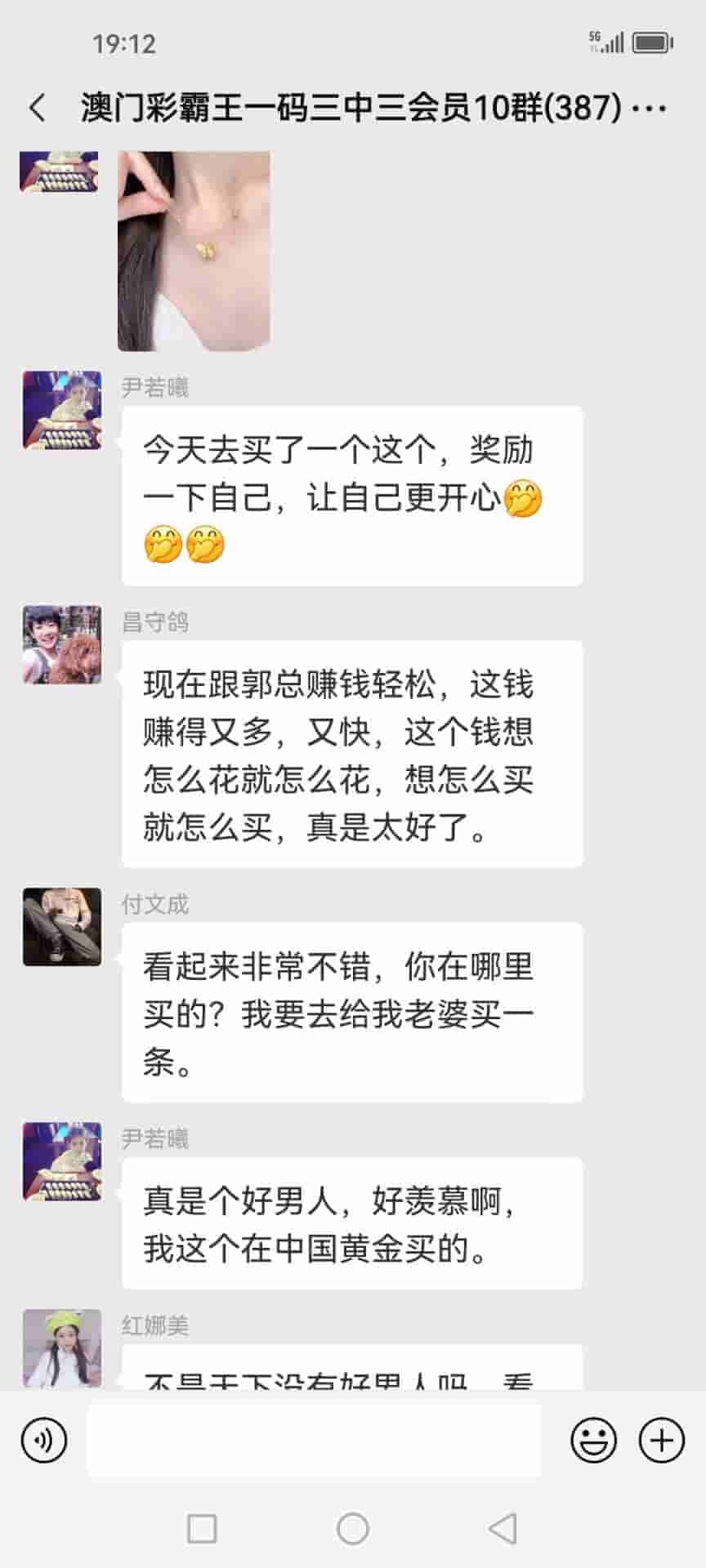Open 红娜美's profile avatar
Image resolution: width=706 pixels, height=1568 pixels.
point(62,1347)
